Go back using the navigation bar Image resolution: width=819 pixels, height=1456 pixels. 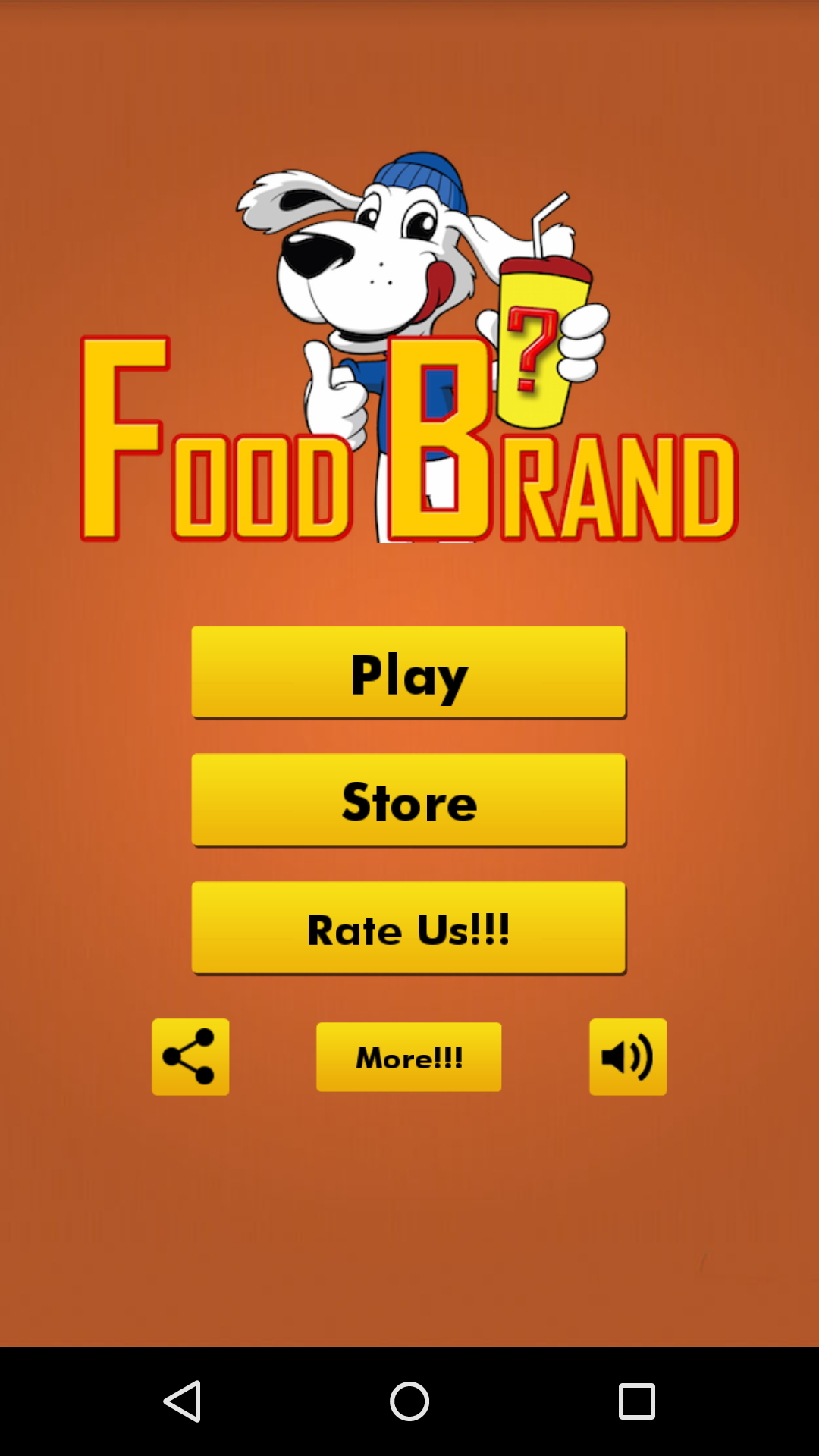click(x=182, y=1401)
